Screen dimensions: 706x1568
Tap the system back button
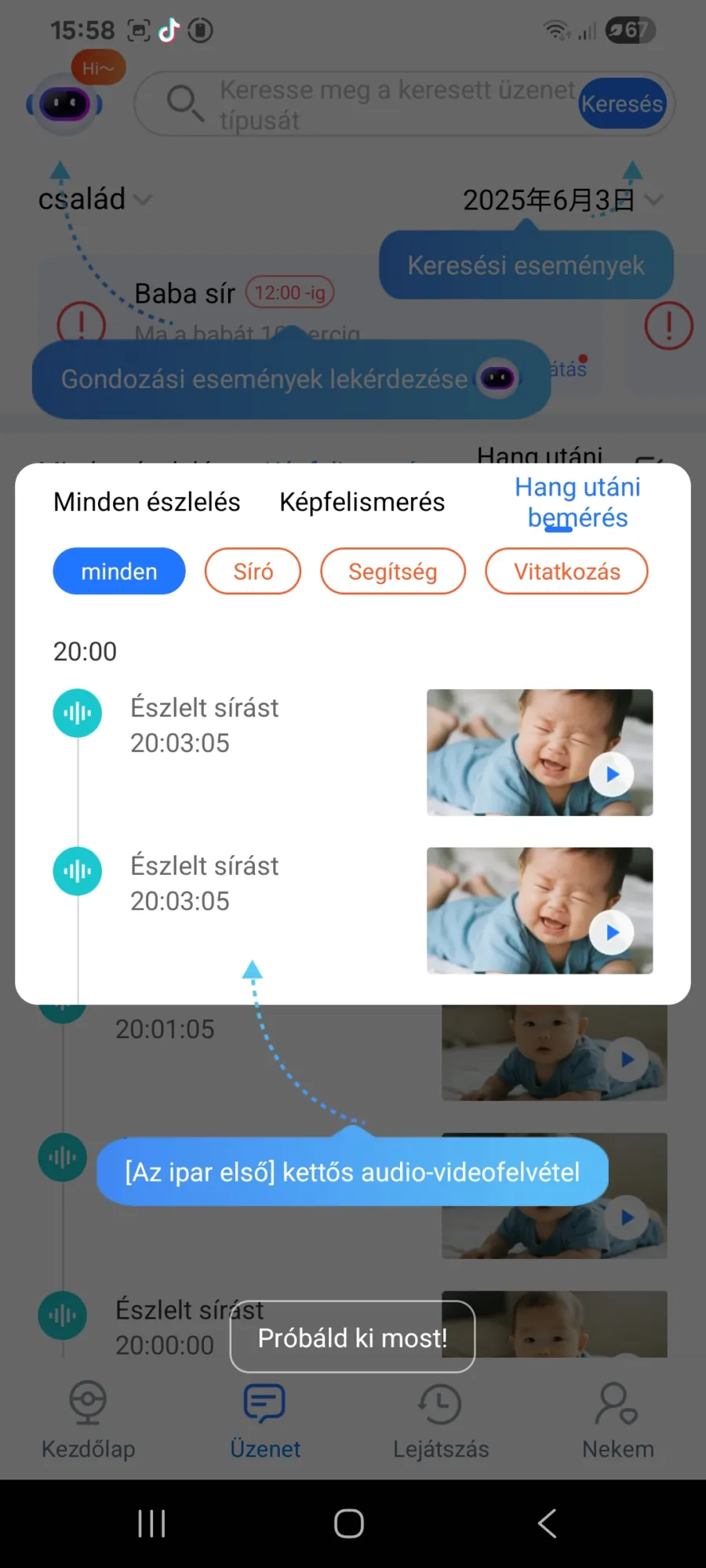click(547, 1523)
